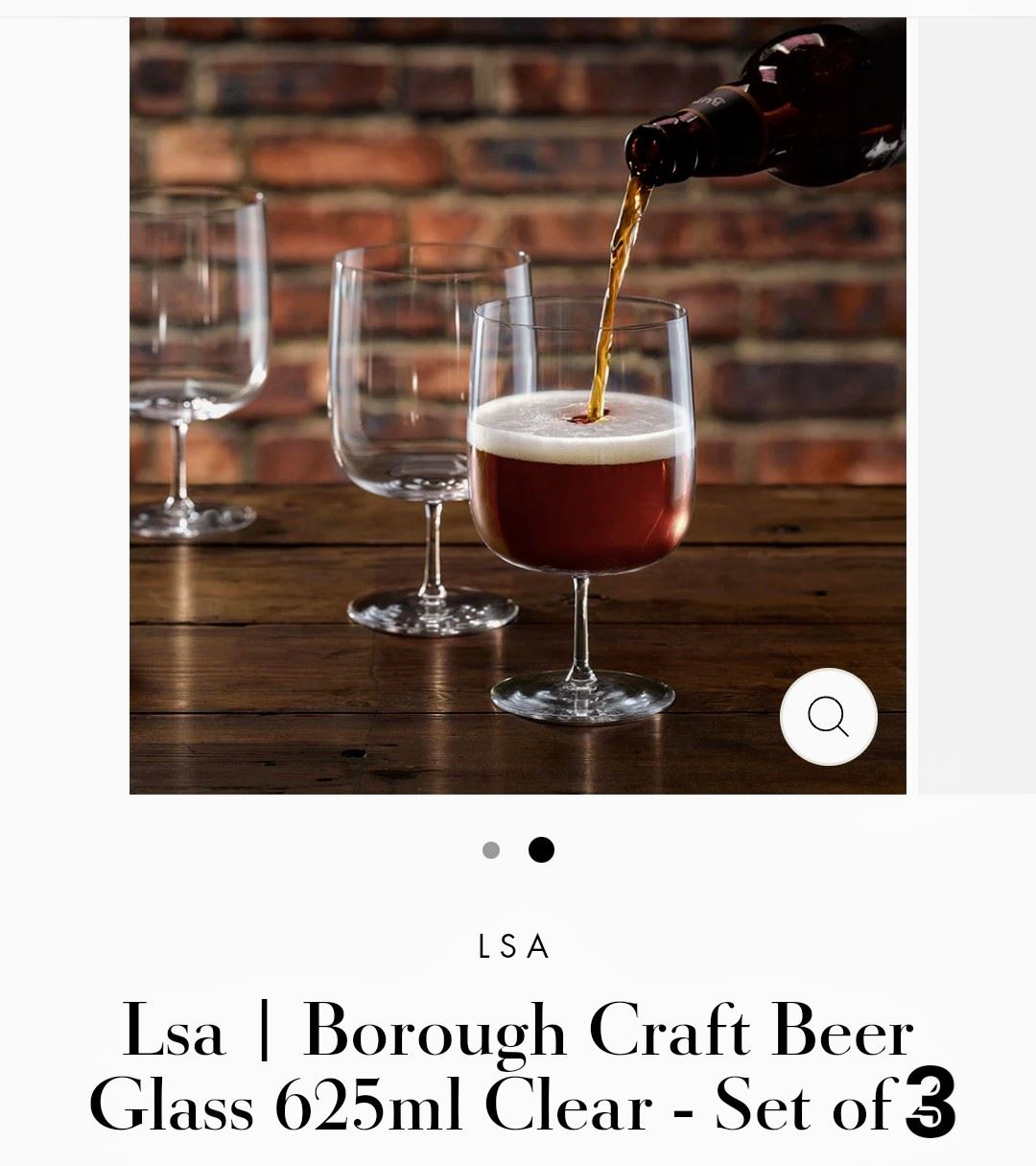Image resolution: width=1036 pixels, height=1166 pixels.
Task: Open the LSA brand link
Action: pos(514,947)
